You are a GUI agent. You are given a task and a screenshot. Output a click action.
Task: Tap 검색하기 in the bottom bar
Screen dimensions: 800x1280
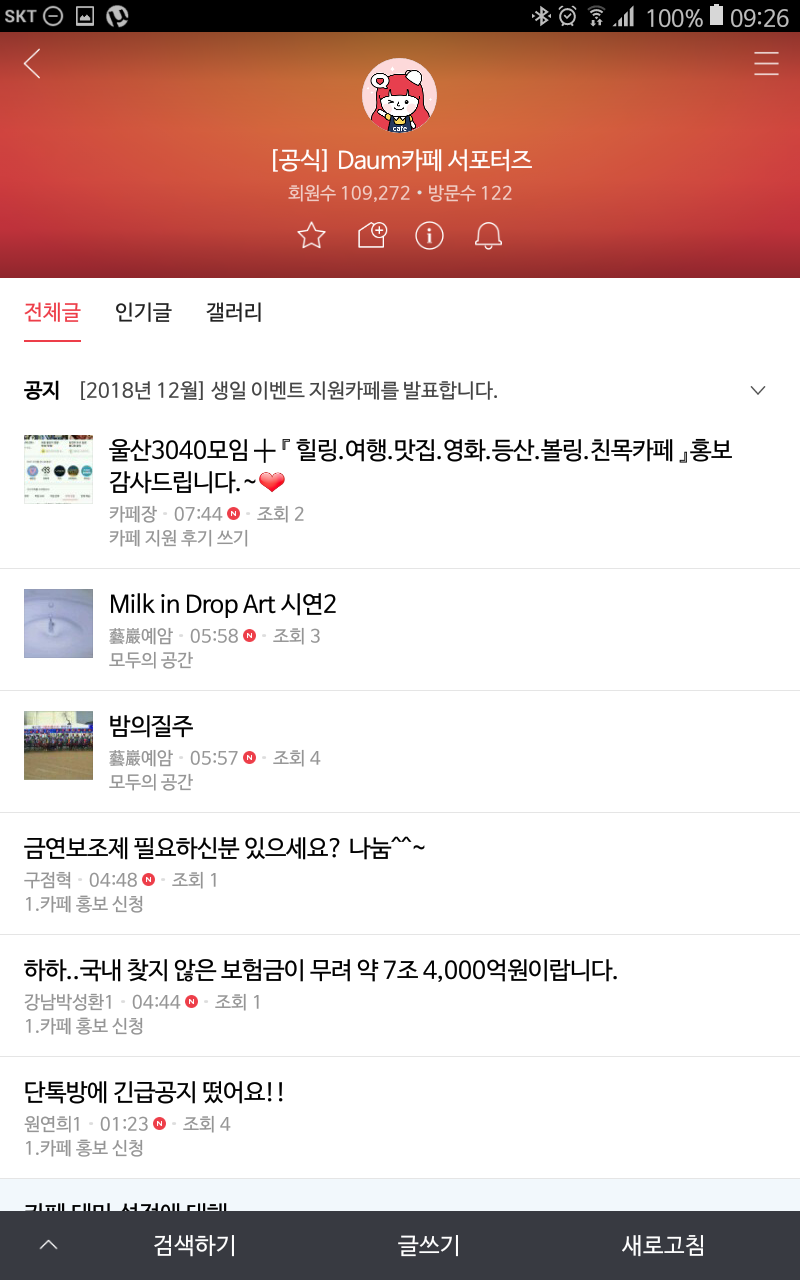[194, 1245]
